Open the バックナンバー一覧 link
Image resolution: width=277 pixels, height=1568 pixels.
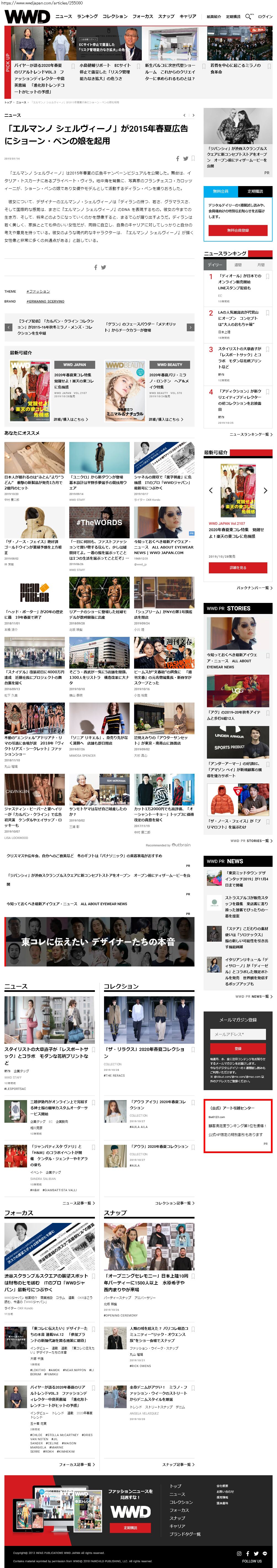254,588
